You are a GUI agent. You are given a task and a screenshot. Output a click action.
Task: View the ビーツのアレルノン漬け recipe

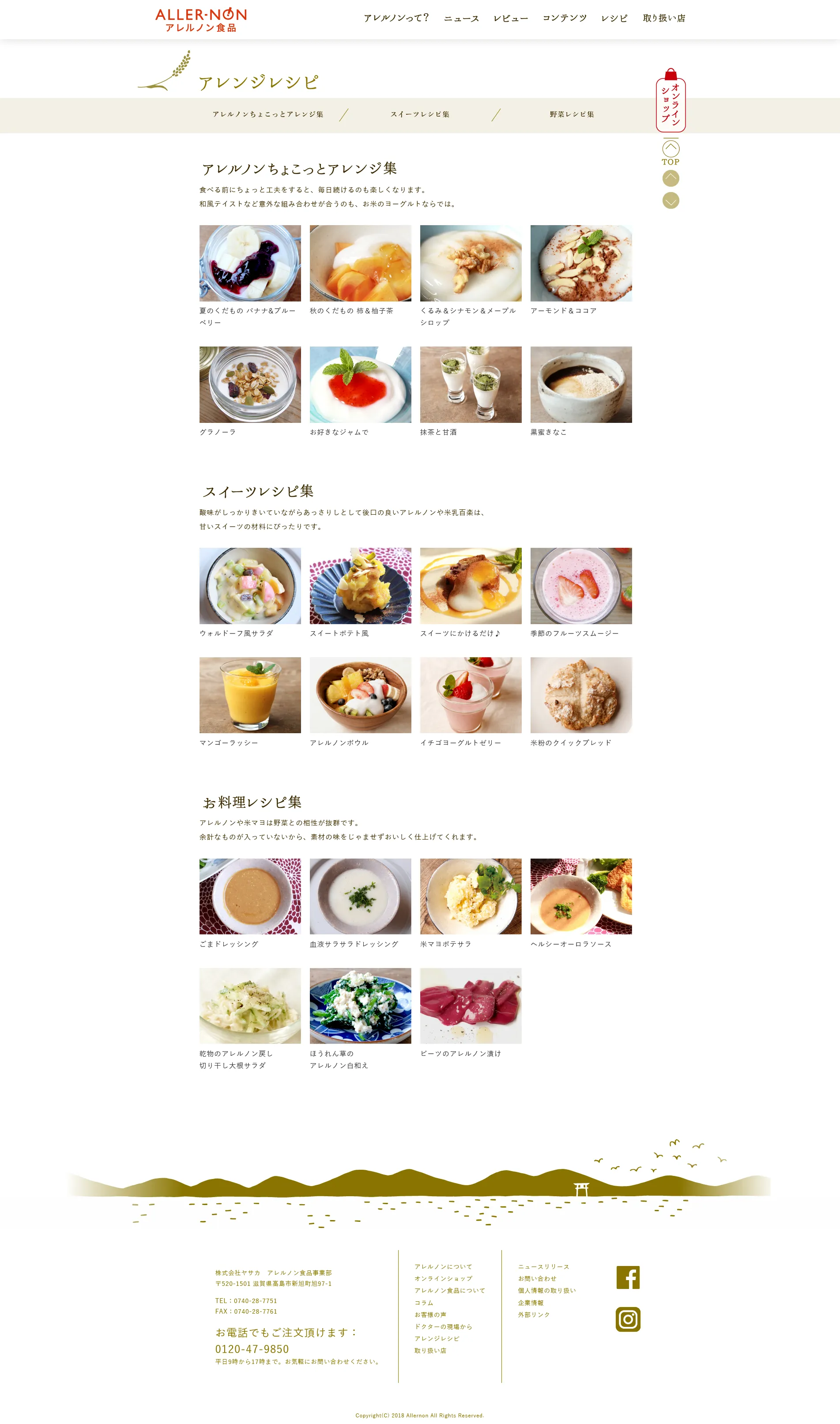tap(471, 1006)
